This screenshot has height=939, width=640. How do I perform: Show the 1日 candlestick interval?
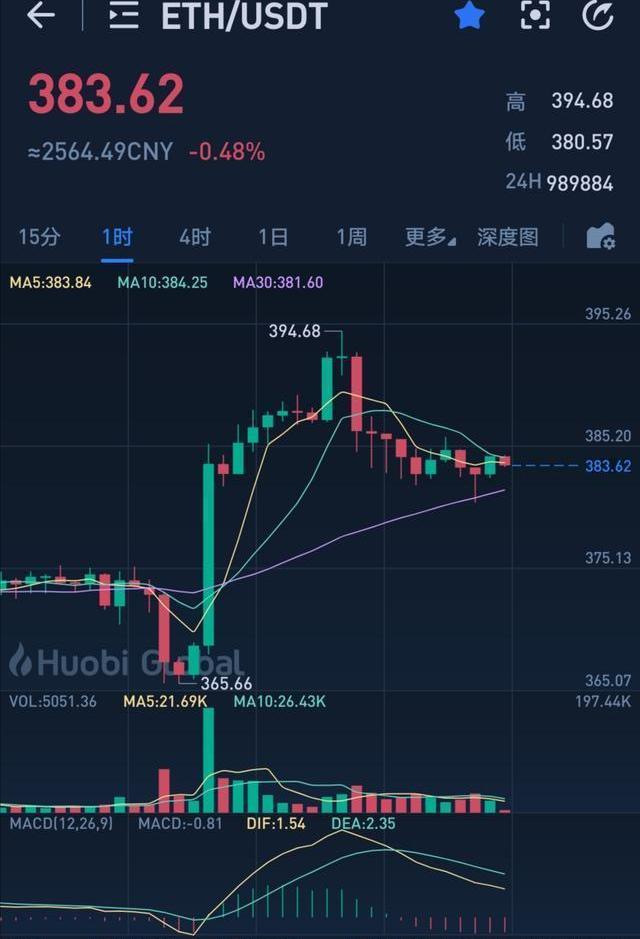tap(273, 237)
